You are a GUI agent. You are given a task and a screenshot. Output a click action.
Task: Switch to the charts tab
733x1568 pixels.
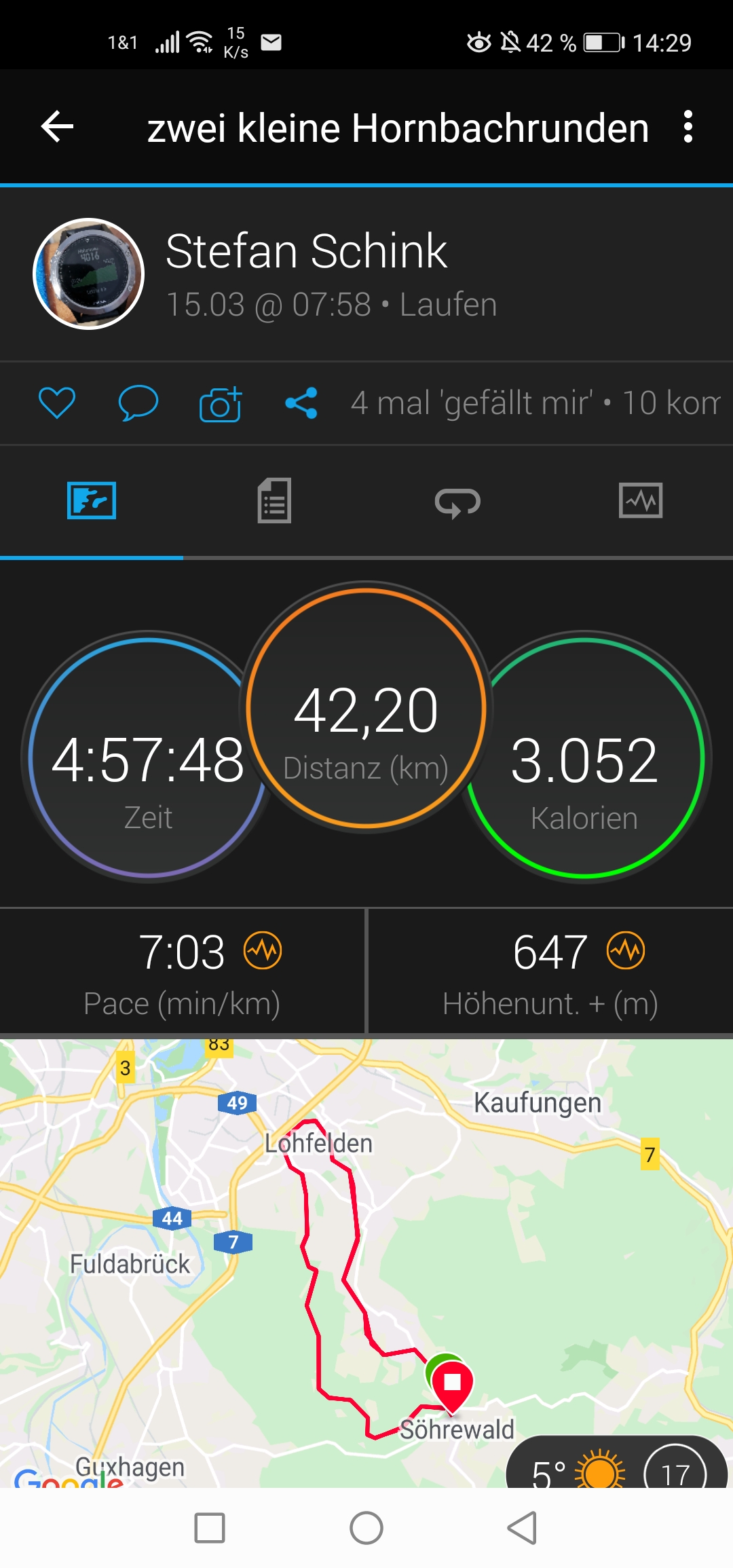[x=641, y=501]
